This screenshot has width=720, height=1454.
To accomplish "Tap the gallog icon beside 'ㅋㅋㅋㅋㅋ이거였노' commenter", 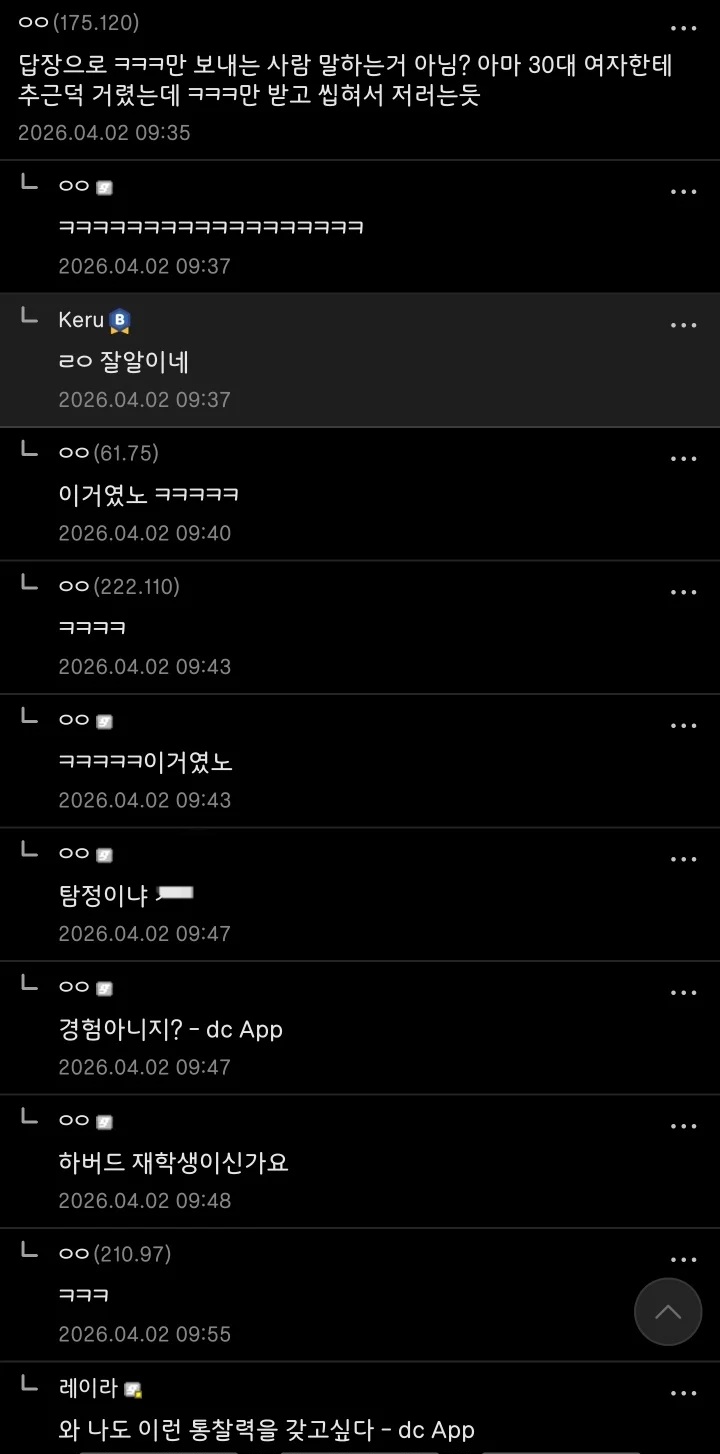I will pos(104,719).
